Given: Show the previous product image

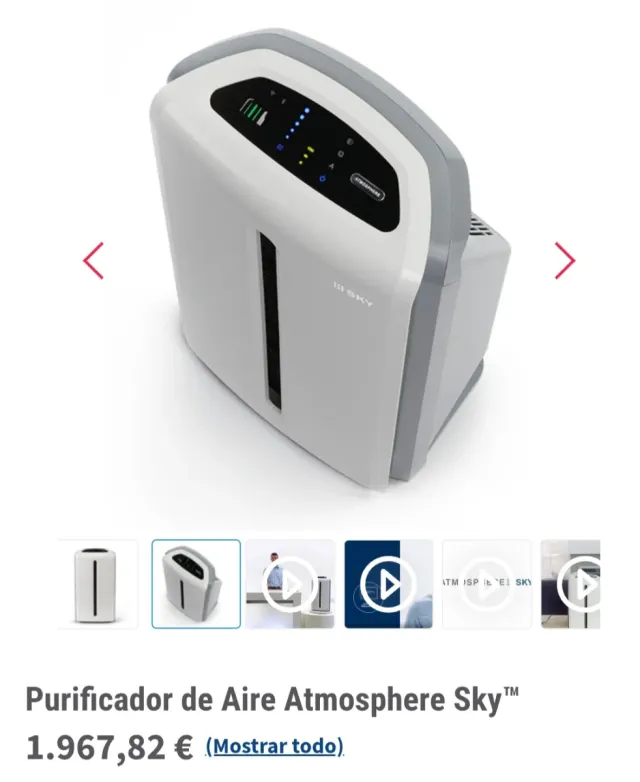Looking at the screenshot, I should tap(94, 260).
